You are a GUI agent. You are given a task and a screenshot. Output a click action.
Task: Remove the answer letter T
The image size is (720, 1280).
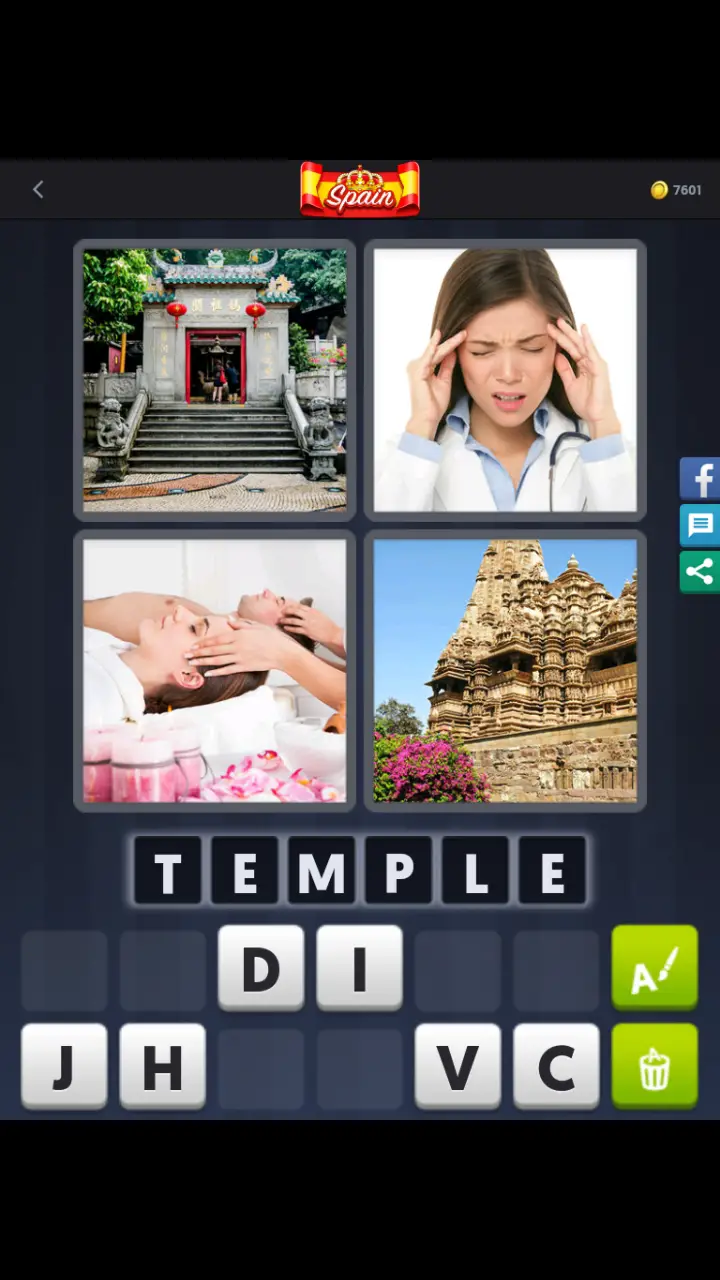tap(167, 871)
